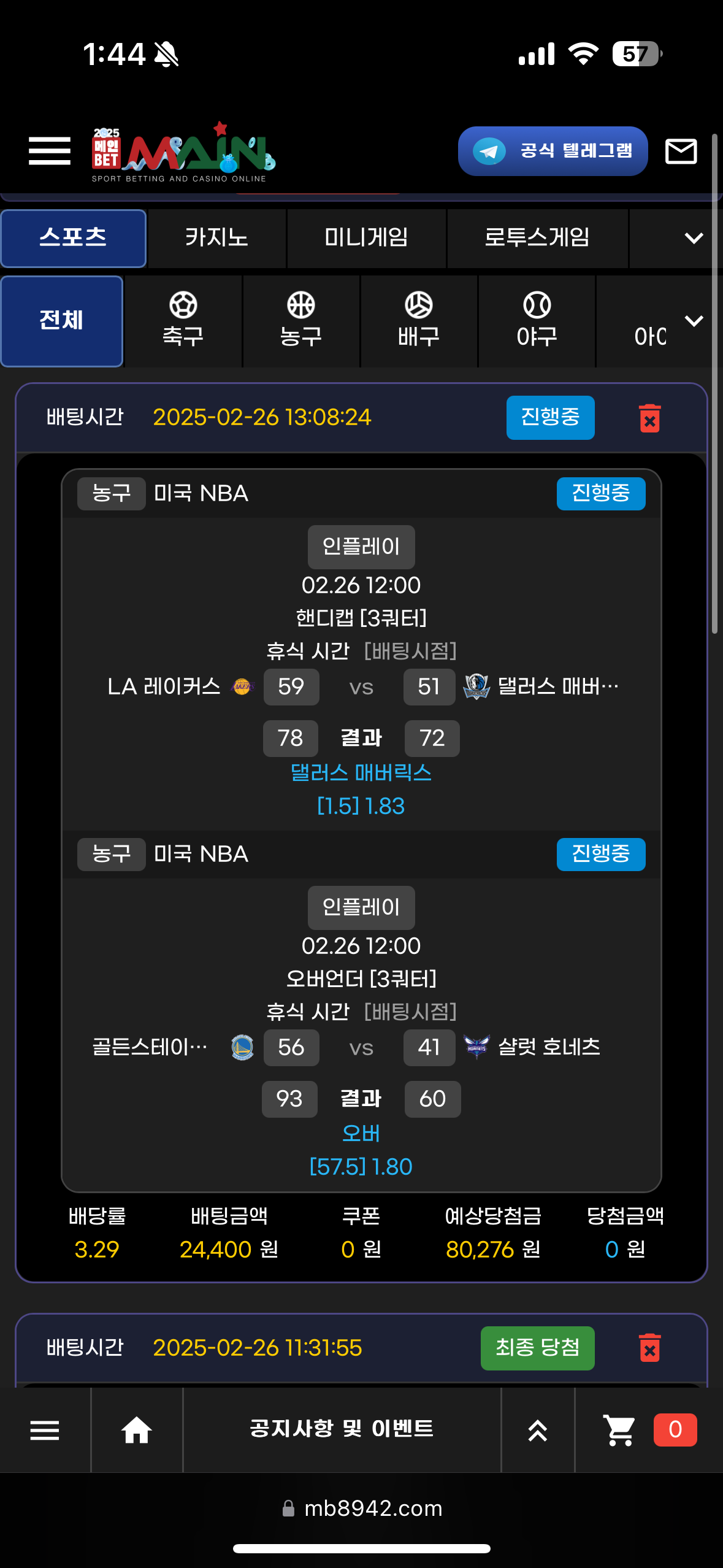723x1568 pixels.
Task: Delete the bet placed at 11:31:55
Action: click(x=649, y=1348)
